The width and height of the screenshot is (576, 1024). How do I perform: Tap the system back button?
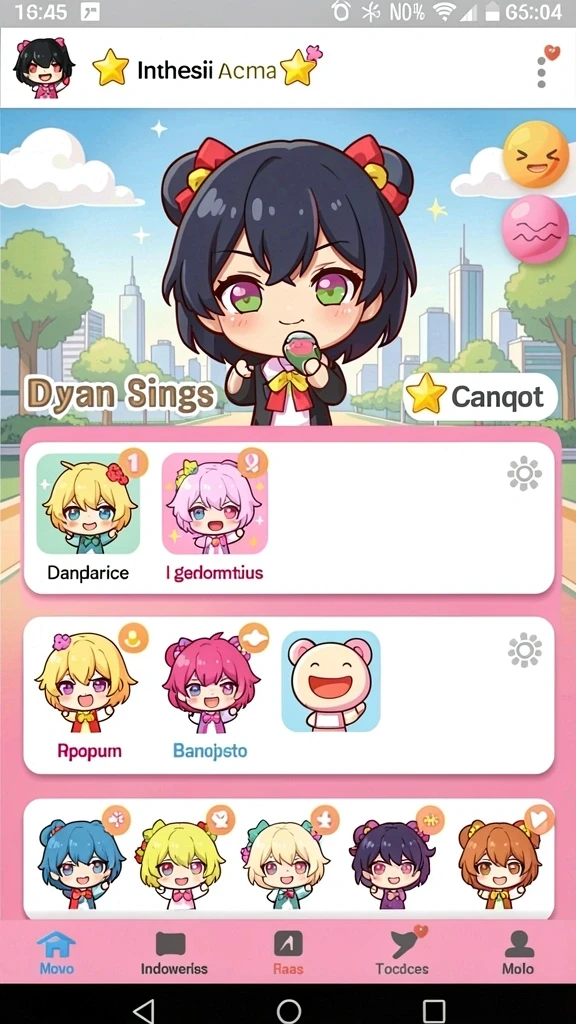pyautogui.click(x=144, y=1011)
